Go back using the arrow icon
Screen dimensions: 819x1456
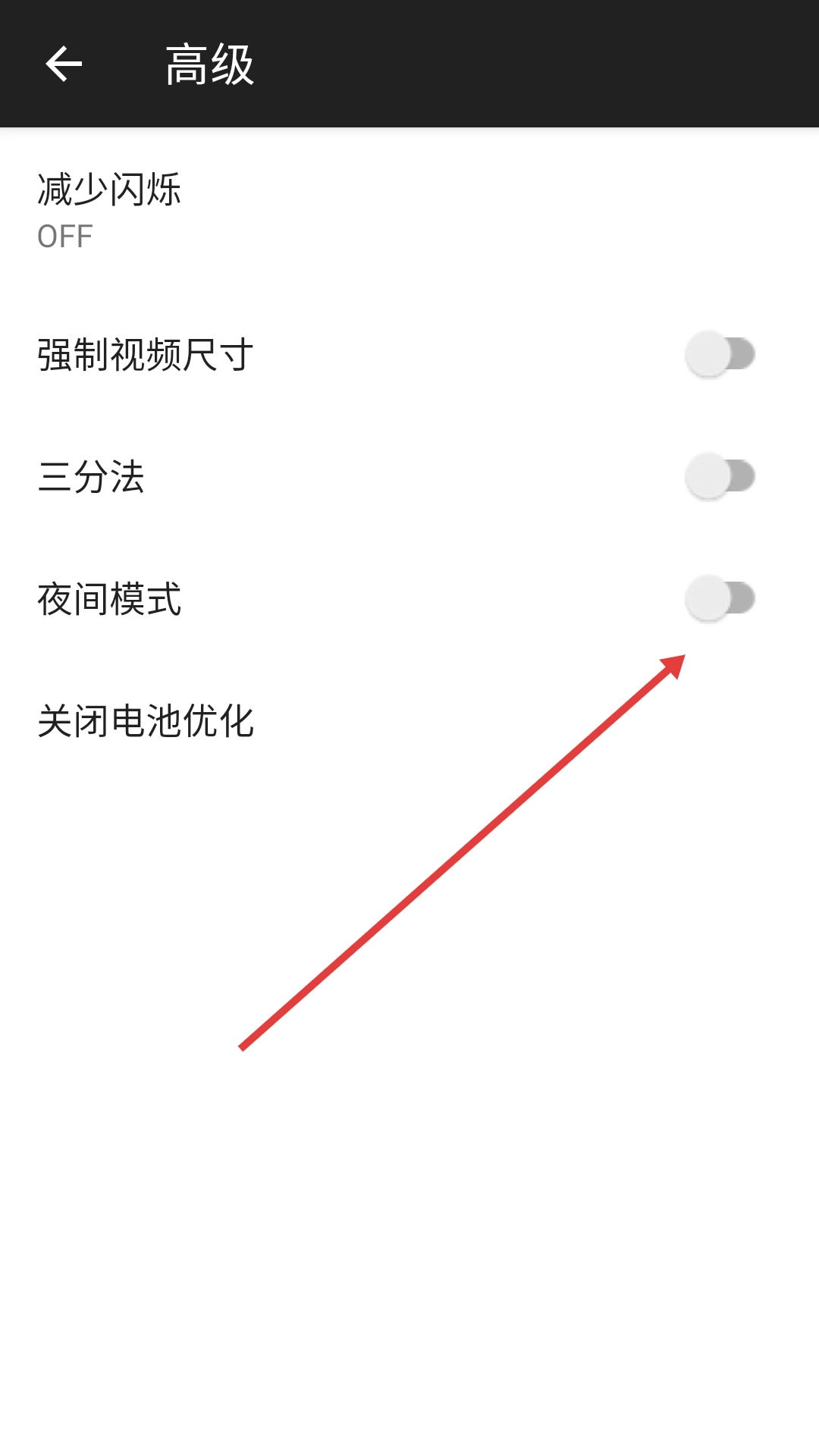point(64,64)
